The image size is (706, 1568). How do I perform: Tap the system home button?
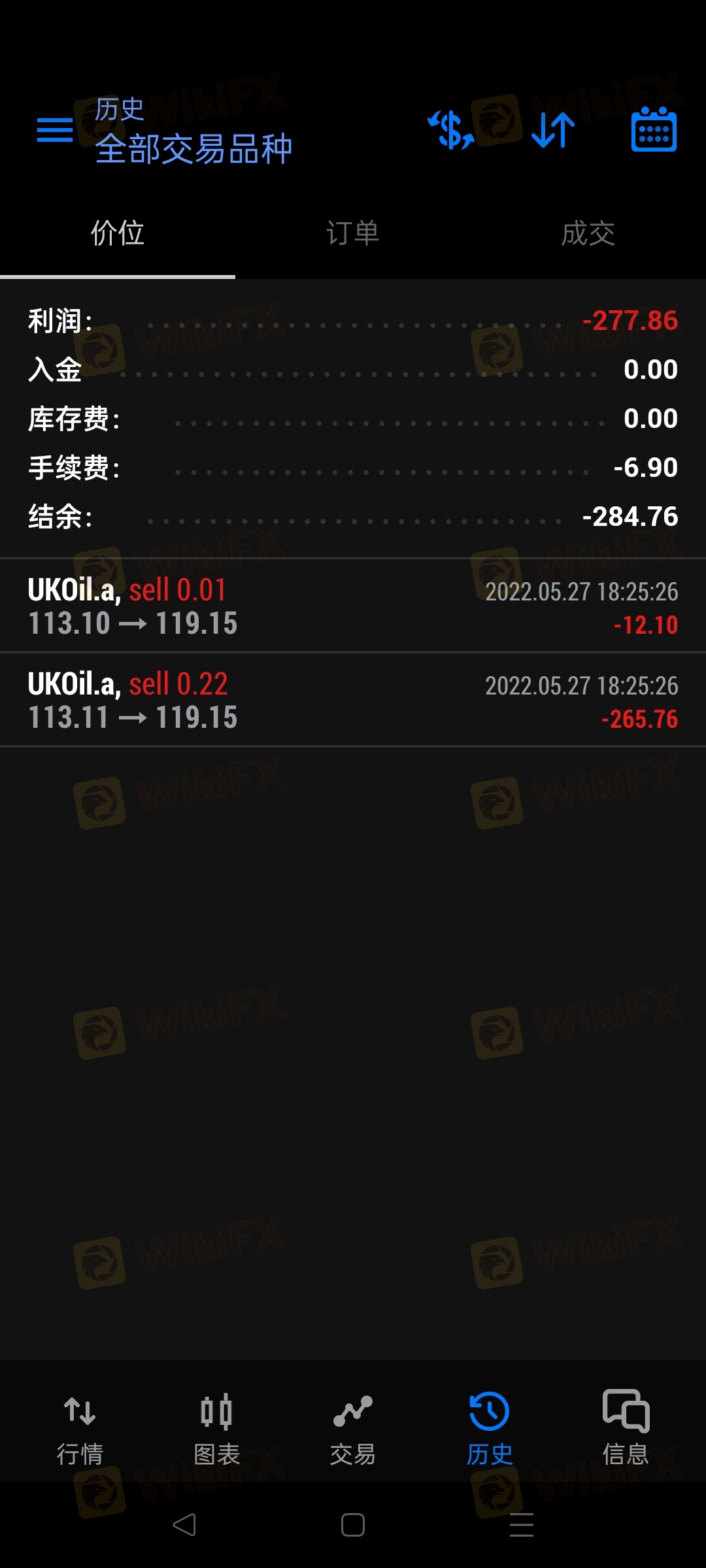click(353, 1525)
